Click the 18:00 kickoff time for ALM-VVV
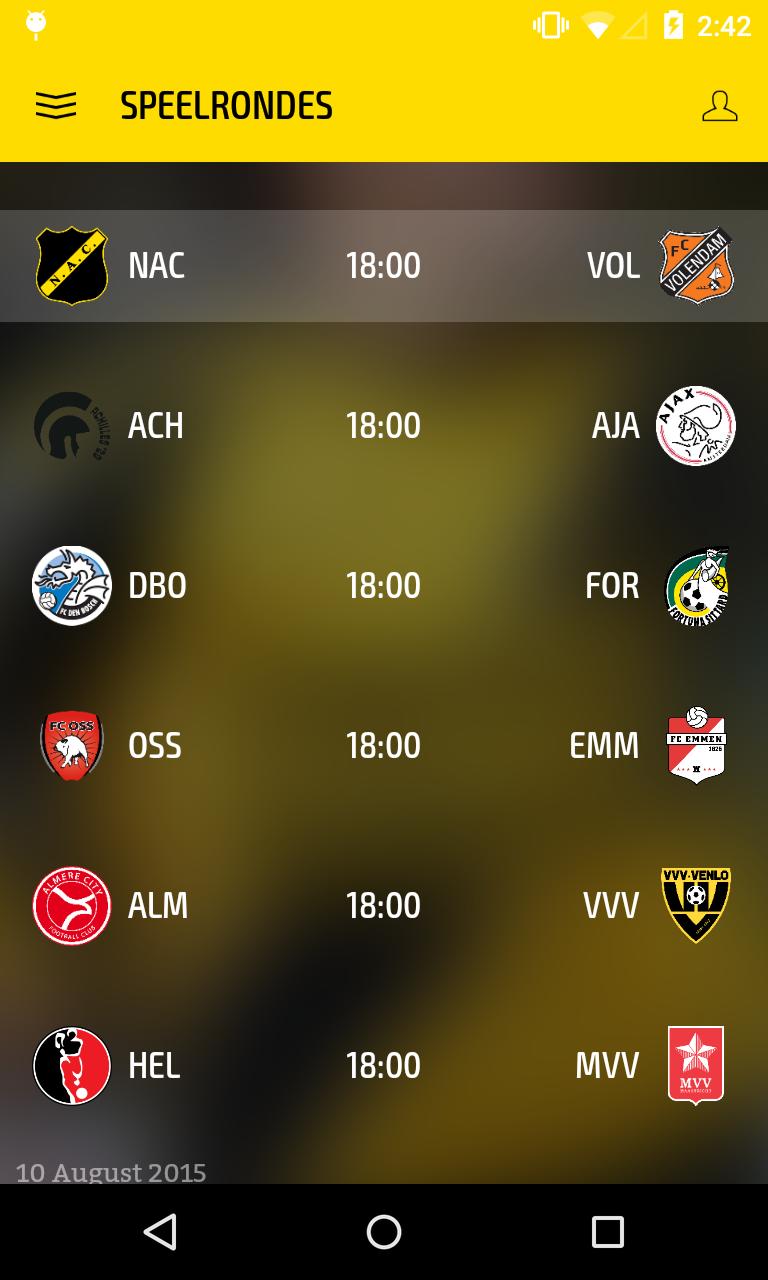The width and height of the screenshot is (768, 1280). pyautogui.click(x=384, y=905)
